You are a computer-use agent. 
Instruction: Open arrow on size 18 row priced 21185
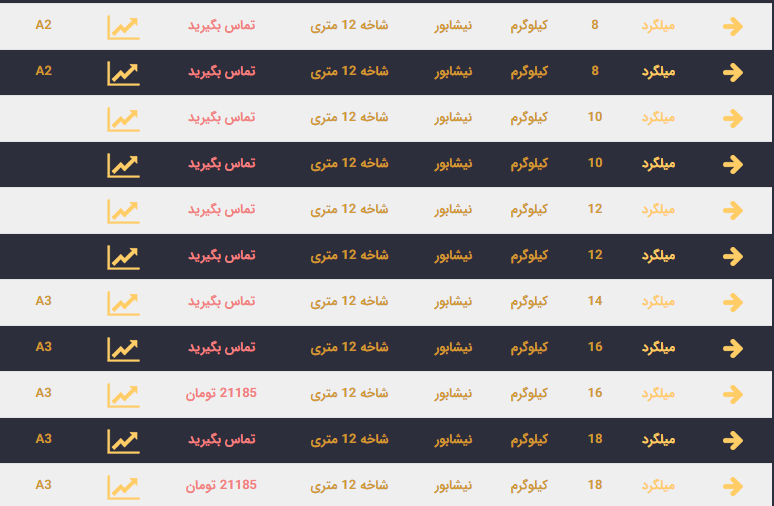pyautogui.click(x=732, y=486)
